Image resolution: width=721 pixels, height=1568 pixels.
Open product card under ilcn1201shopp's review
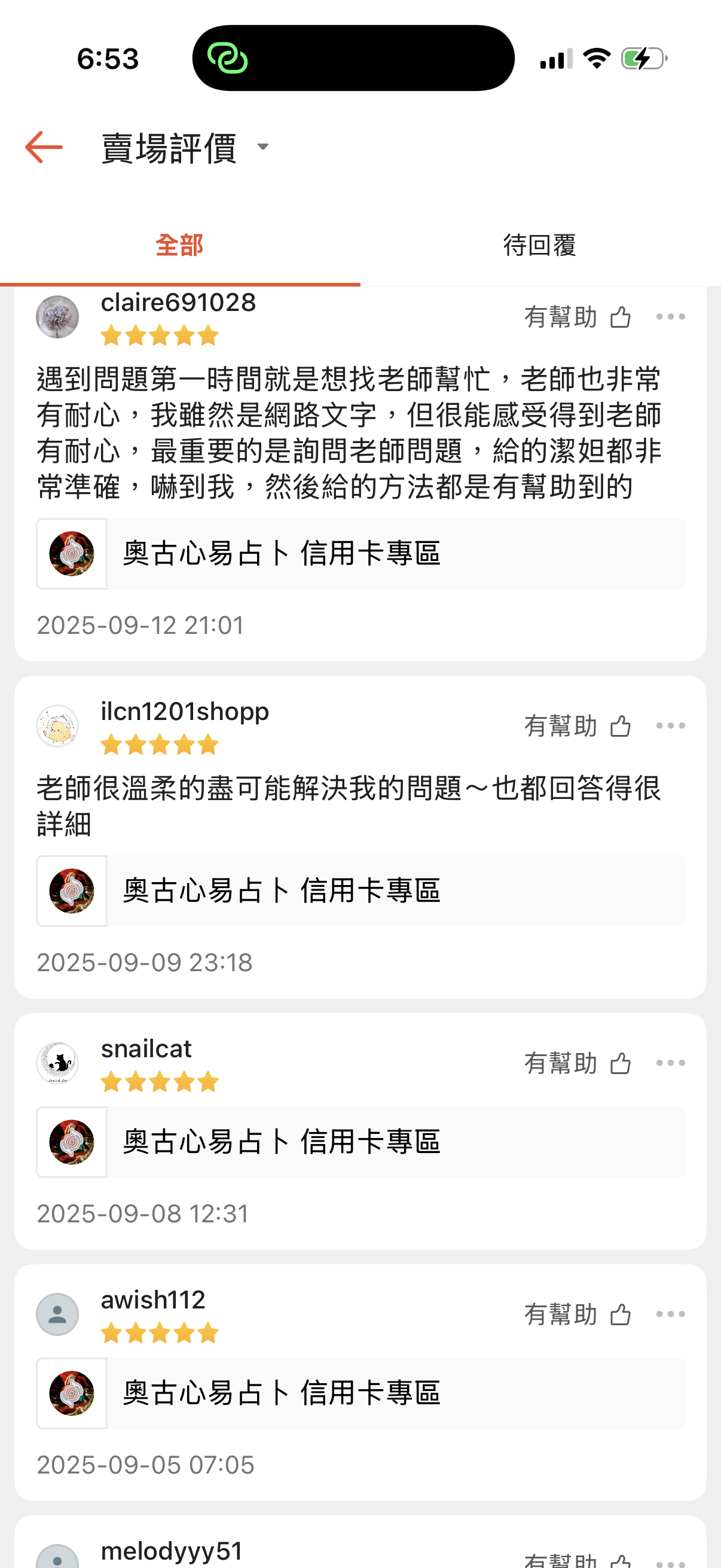pyautogui.click(x=360, y=891)
